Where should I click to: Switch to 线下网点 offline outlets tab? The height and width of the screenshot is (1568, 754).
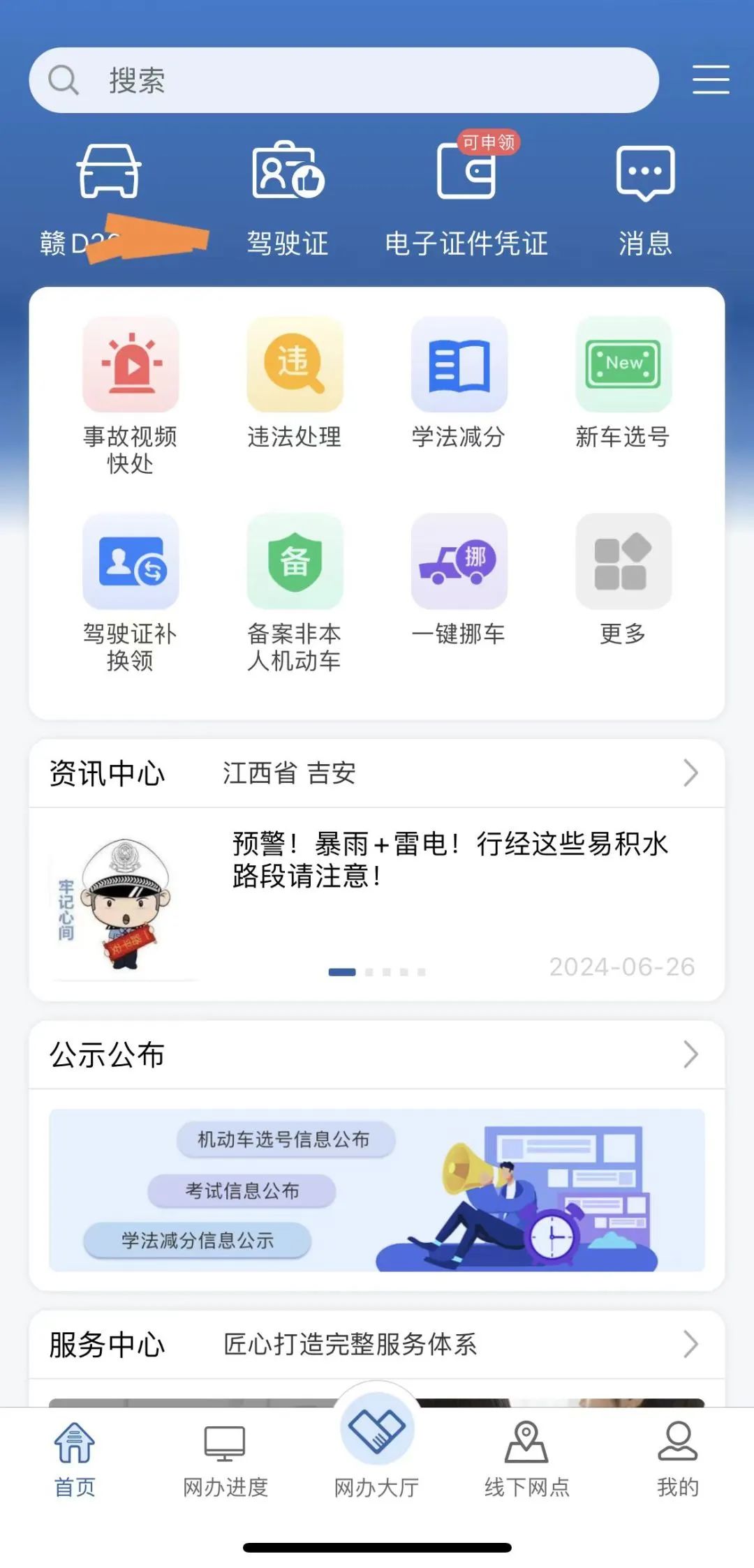526,1460
